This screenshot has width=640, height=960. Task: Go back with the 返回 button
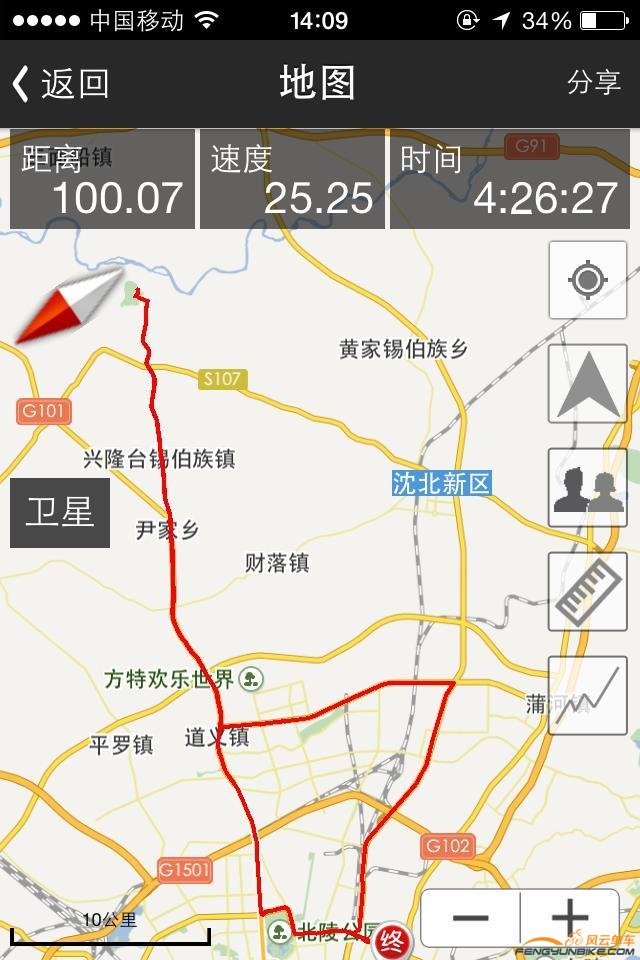pyautogui.click(x=60, y=84)
